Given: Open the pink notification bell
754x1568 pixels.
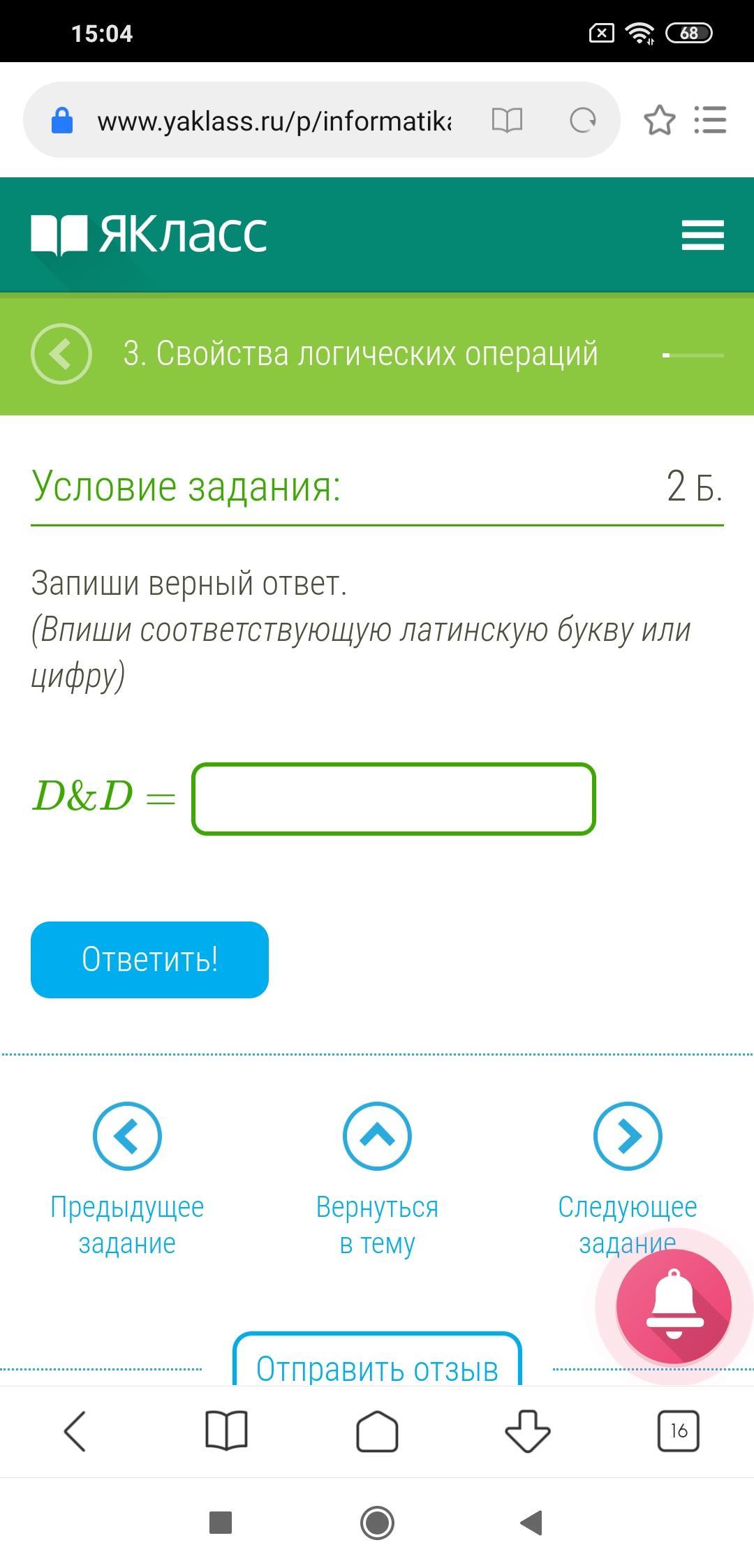Looking at the screenshot, I should coord(674,1306).
